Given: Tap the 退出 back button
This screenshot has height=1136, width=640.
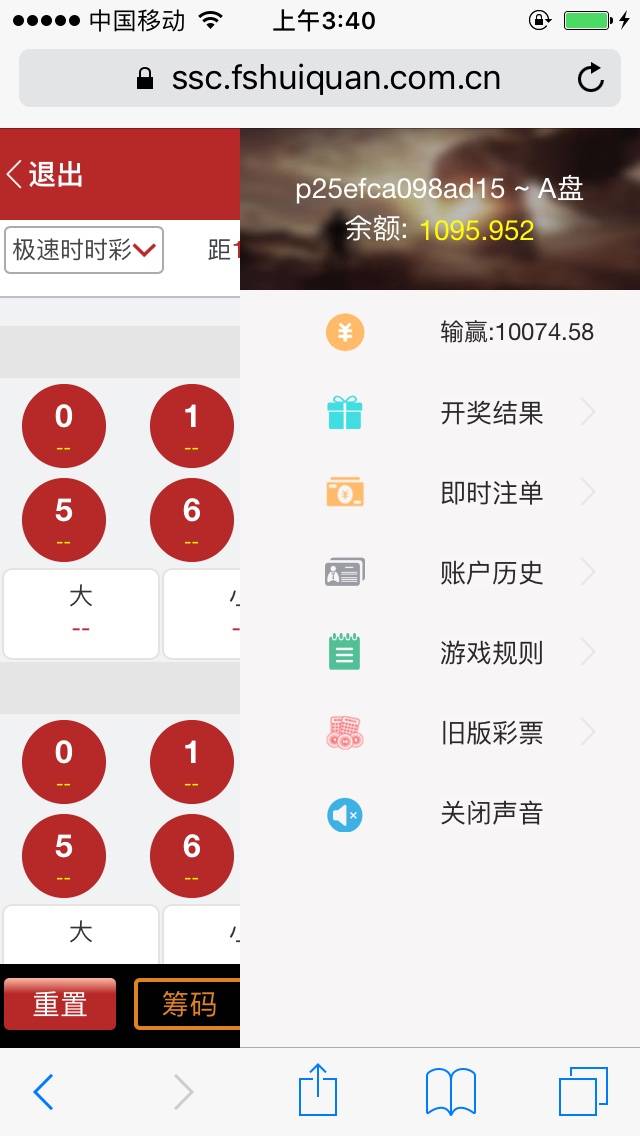Looking at the screenshot, I should tap(46, 174).
